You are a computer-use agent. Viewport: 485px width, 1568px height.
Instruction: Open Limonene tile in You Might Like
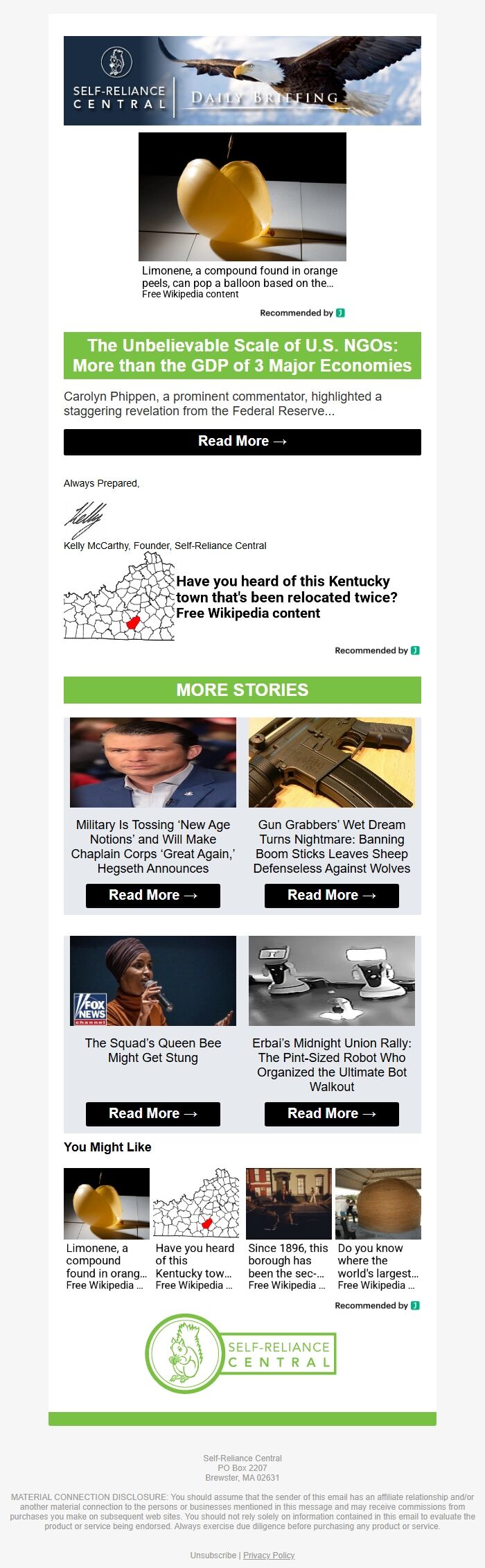click(107, 1228)
